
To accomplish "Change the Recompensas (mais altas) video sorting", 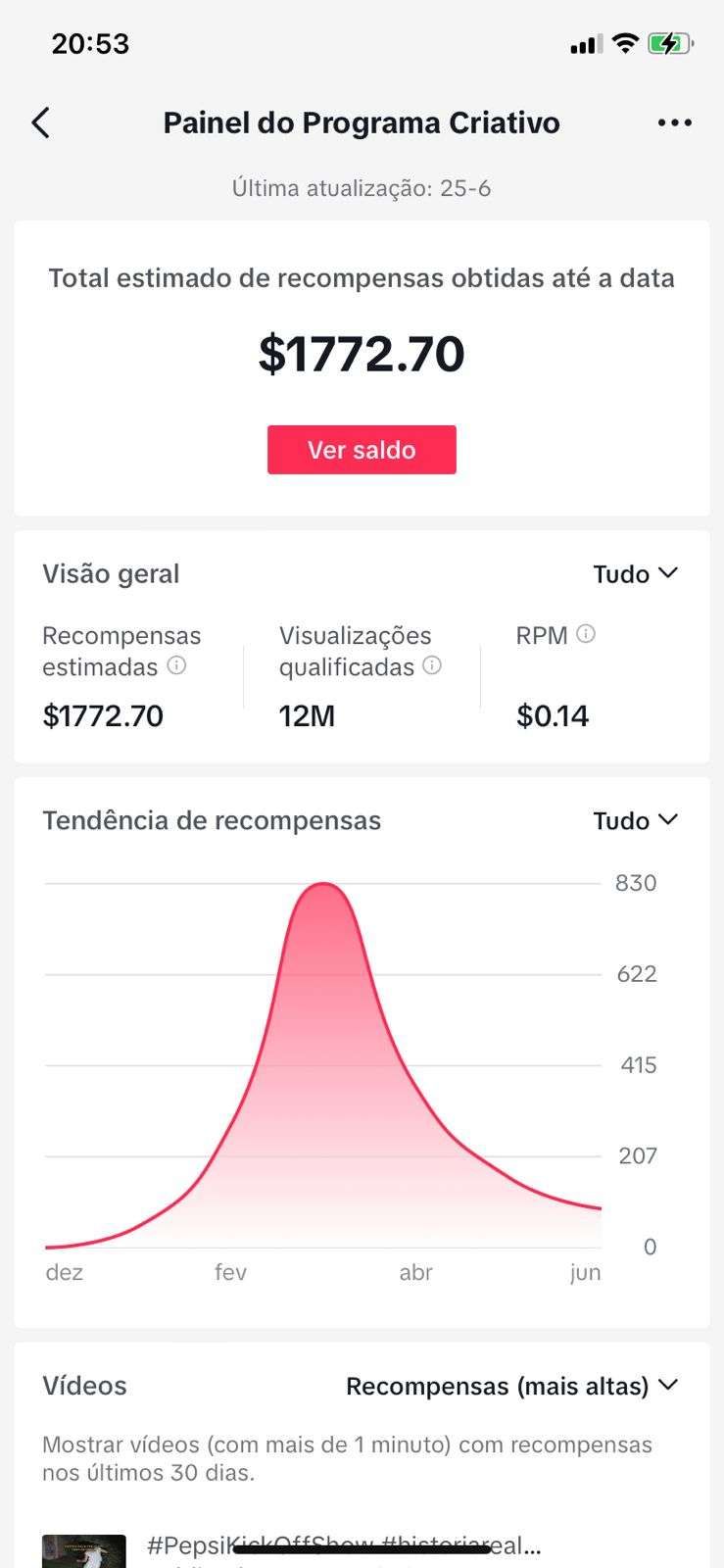I will 511,1386.
